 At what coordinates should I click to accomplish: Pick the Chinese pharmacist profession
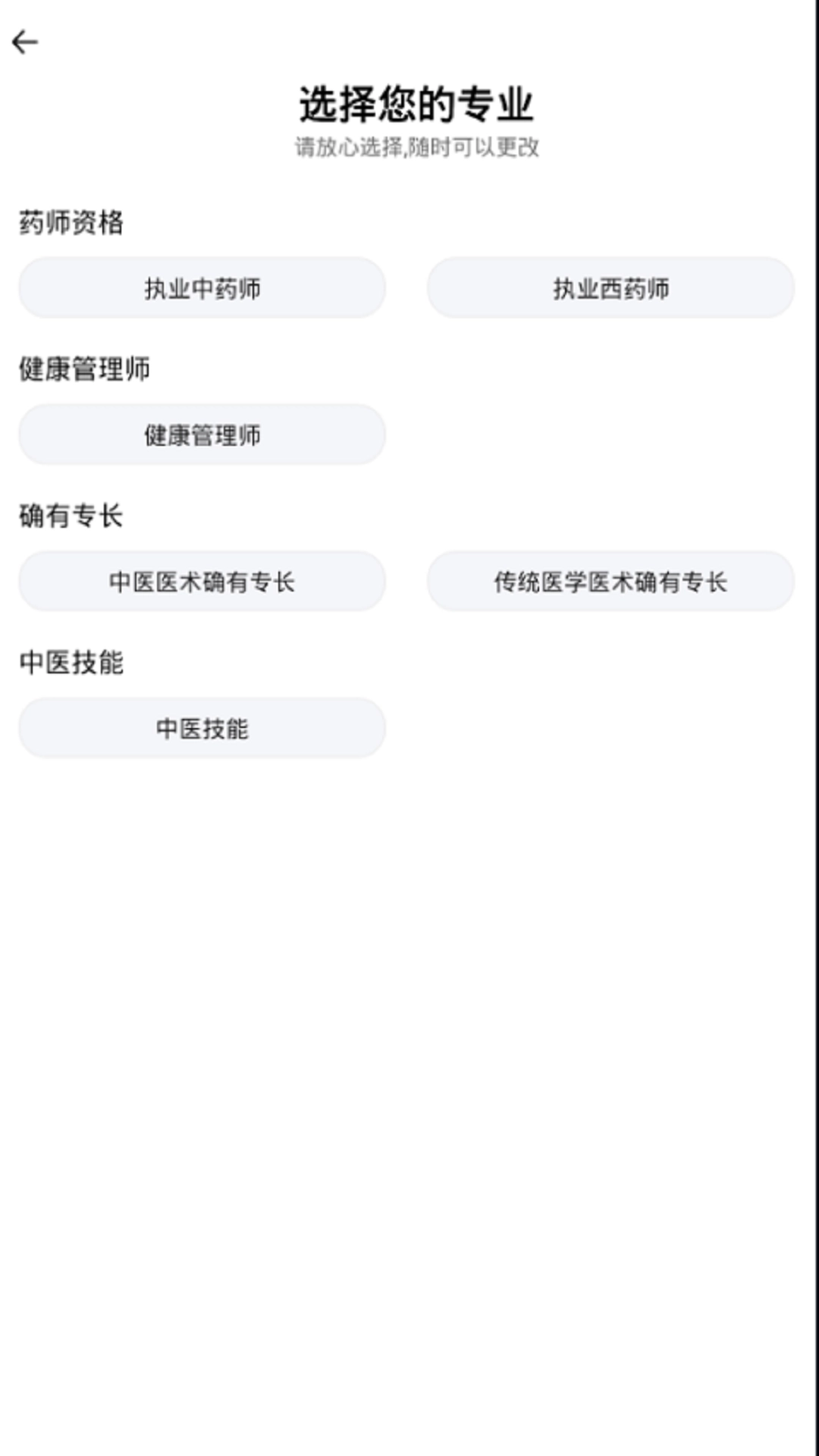point(202,289)
